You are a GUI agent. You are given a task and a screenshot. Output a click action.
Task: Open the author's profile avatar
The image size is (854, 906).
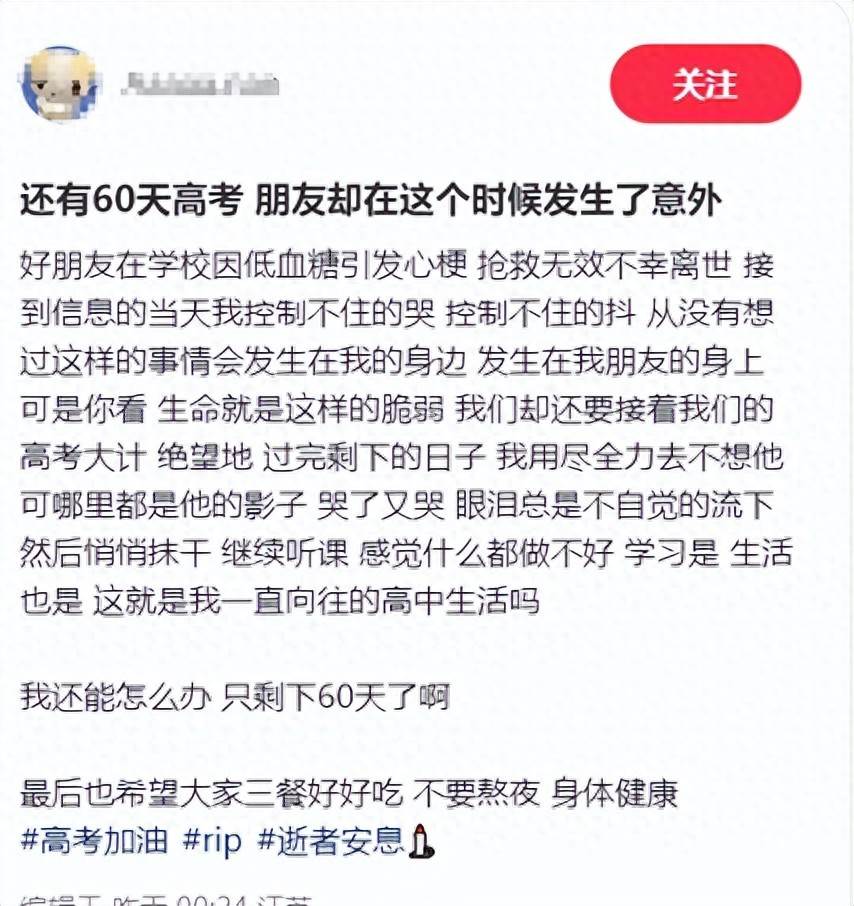(x=58, y=84)
